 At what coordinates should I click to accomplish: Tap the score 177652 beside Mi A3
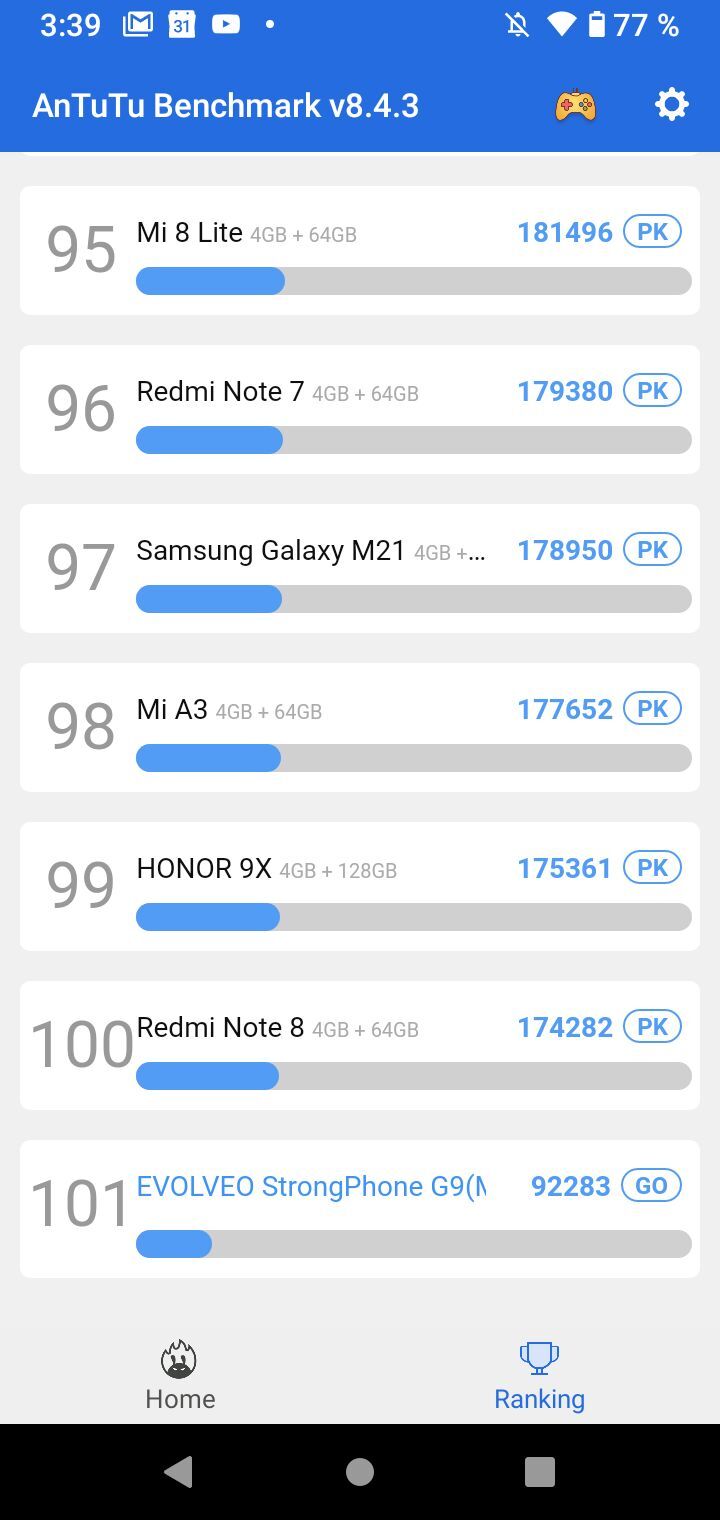(x=564, y=708)
